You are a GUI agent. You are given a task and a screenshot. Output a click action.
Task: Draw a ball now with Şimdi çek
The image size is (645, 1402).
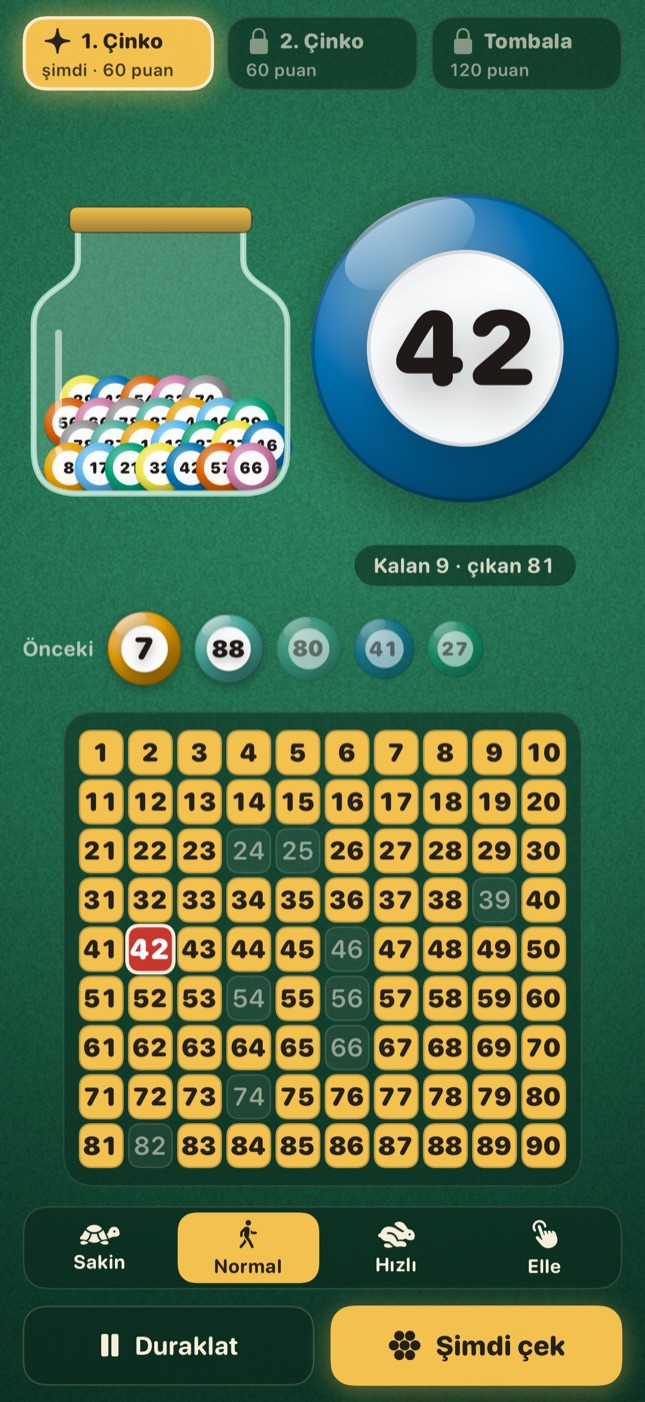coord(476,1346)
